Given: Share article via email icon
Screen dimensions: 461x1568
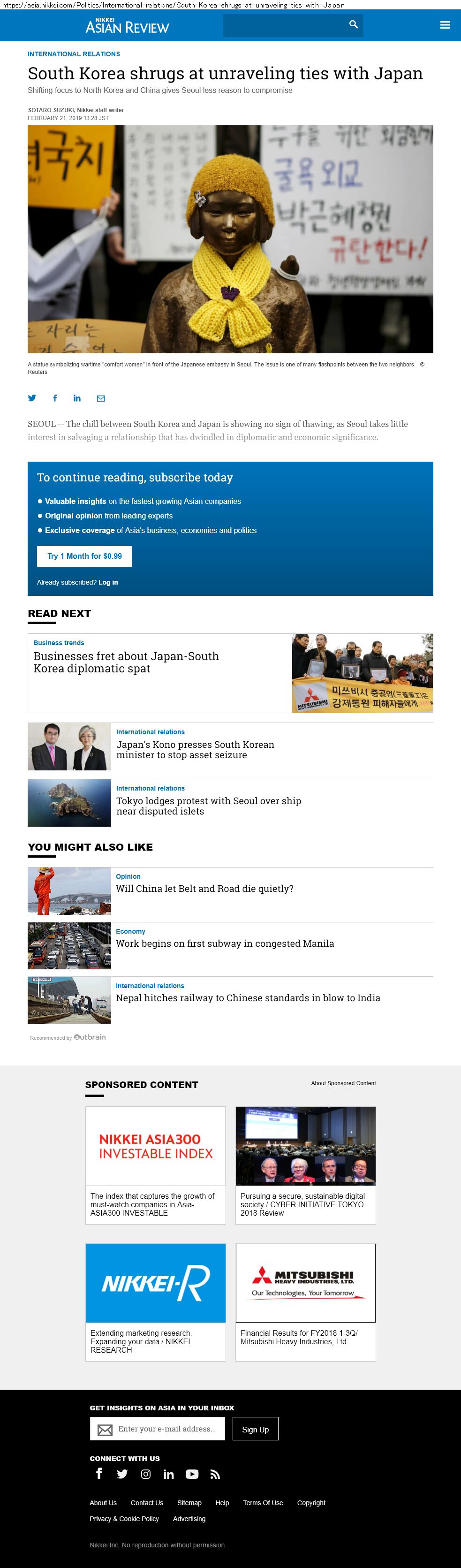Looking at the screenshot, I should tap(101, 398).
